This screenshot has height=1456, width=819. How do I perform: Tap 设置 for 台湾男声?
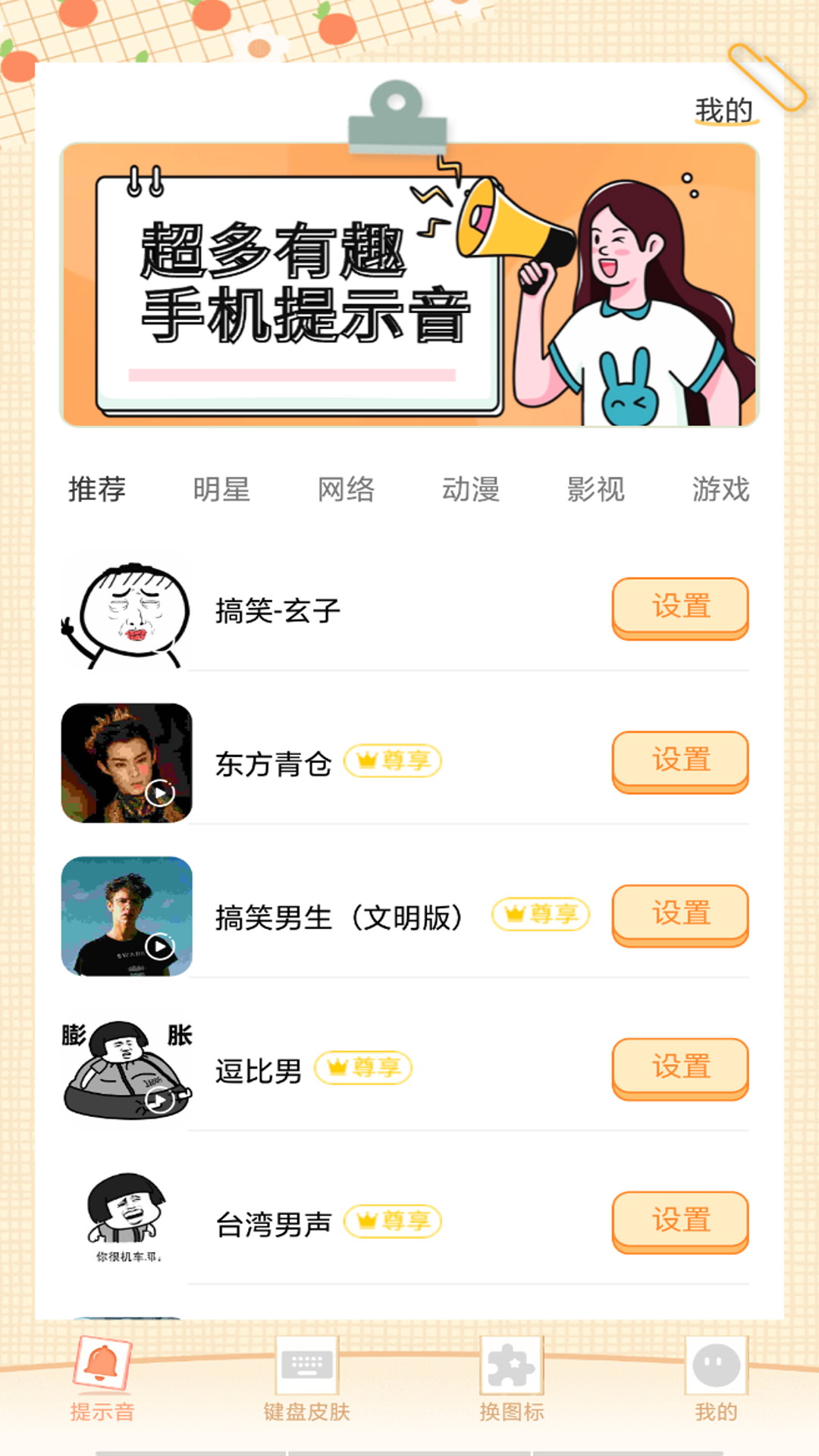[x=680, y=1221]
